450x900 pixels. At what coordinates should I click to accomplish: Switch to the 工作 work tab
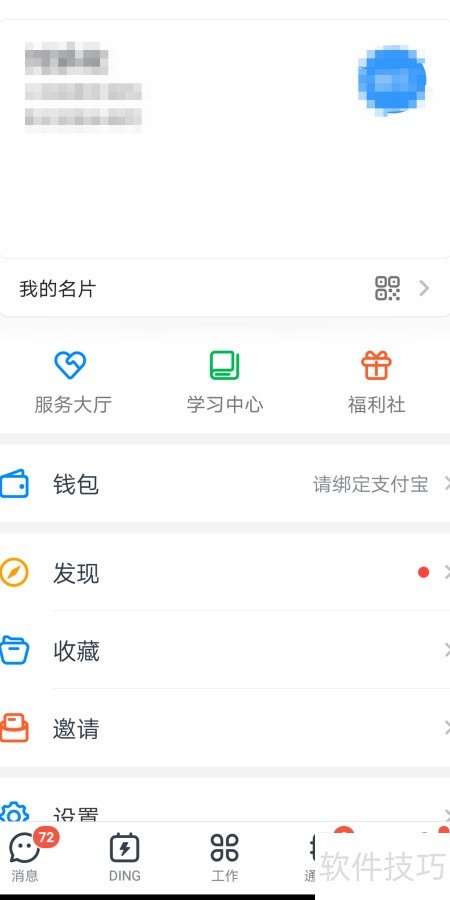point(224,857)
